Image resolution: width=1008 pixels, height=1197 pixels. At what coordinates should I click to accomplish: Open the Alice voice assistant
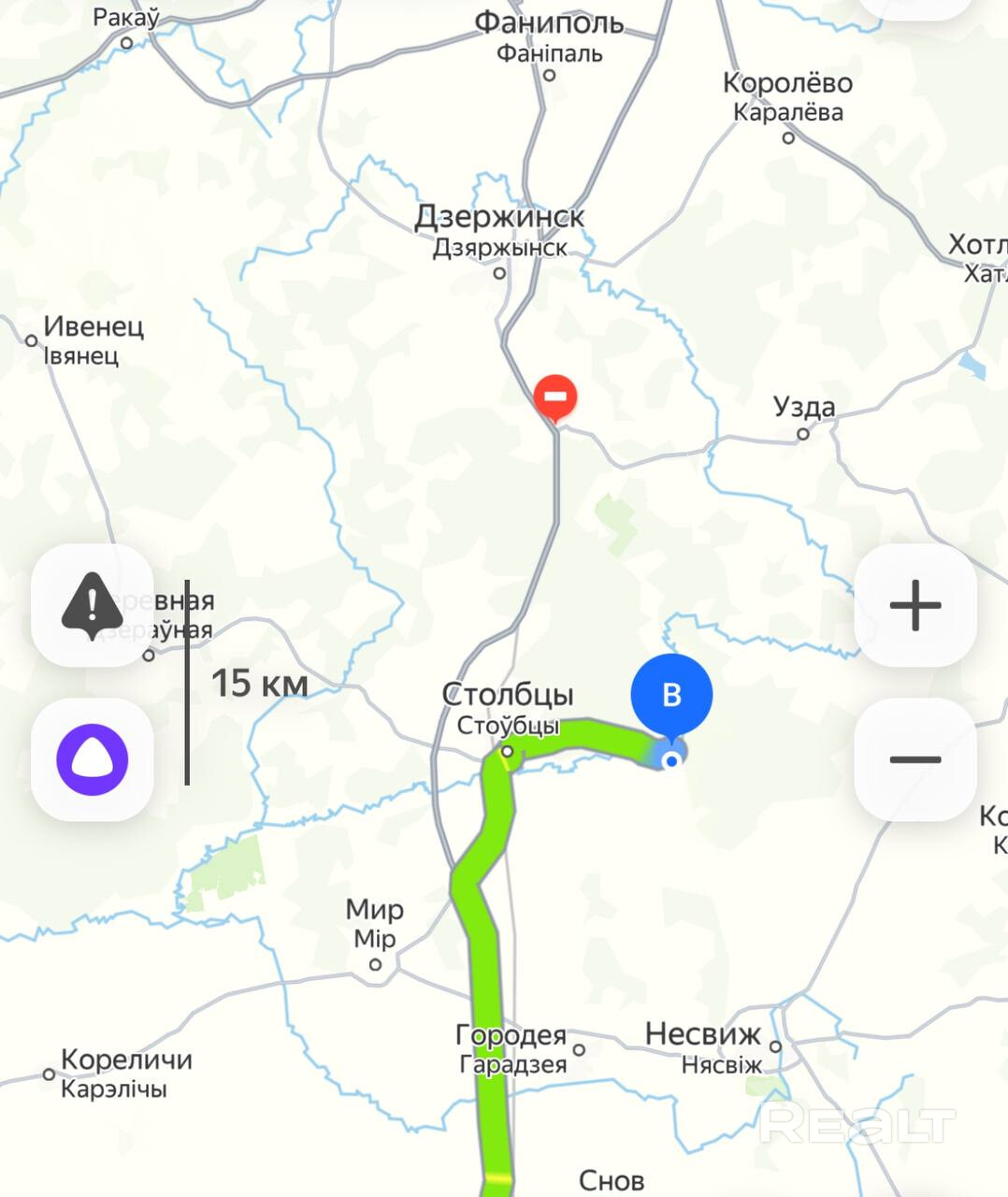[92, 759]
